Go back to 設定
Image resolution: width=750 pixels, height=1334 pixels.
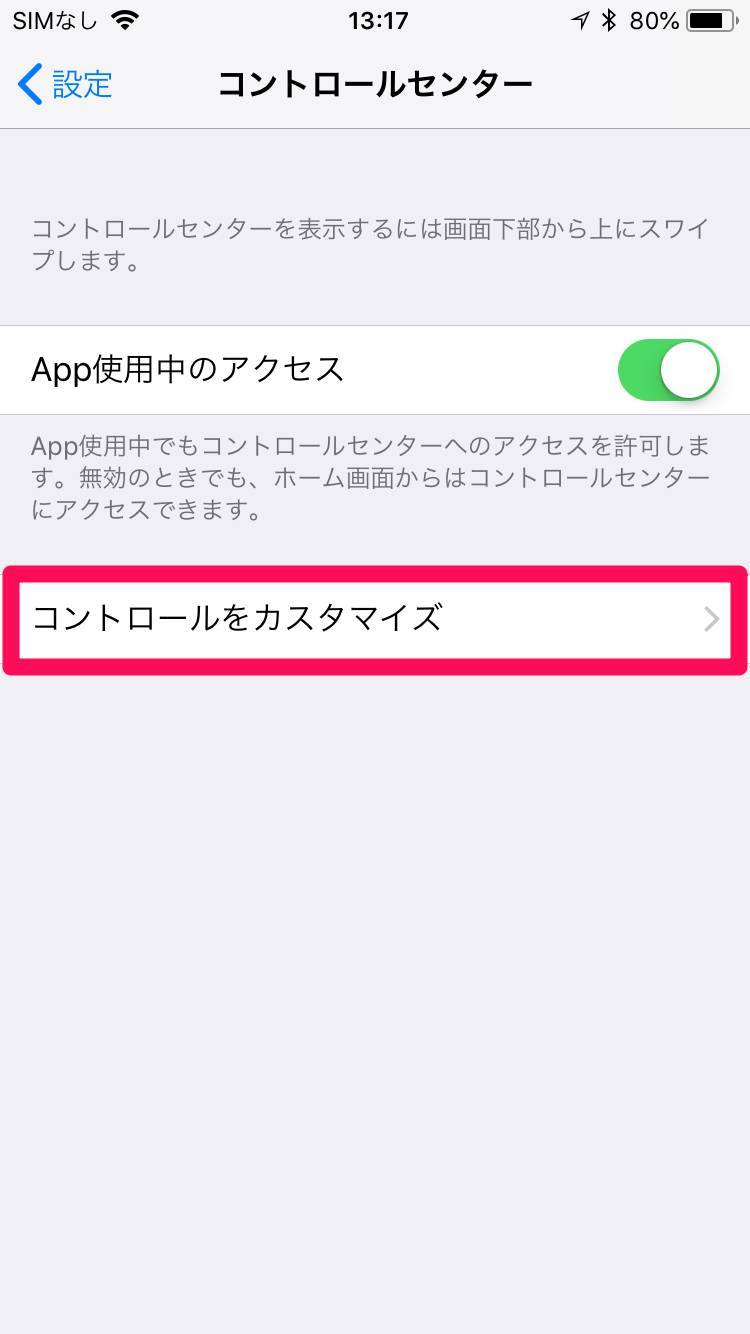pos(65,85)
